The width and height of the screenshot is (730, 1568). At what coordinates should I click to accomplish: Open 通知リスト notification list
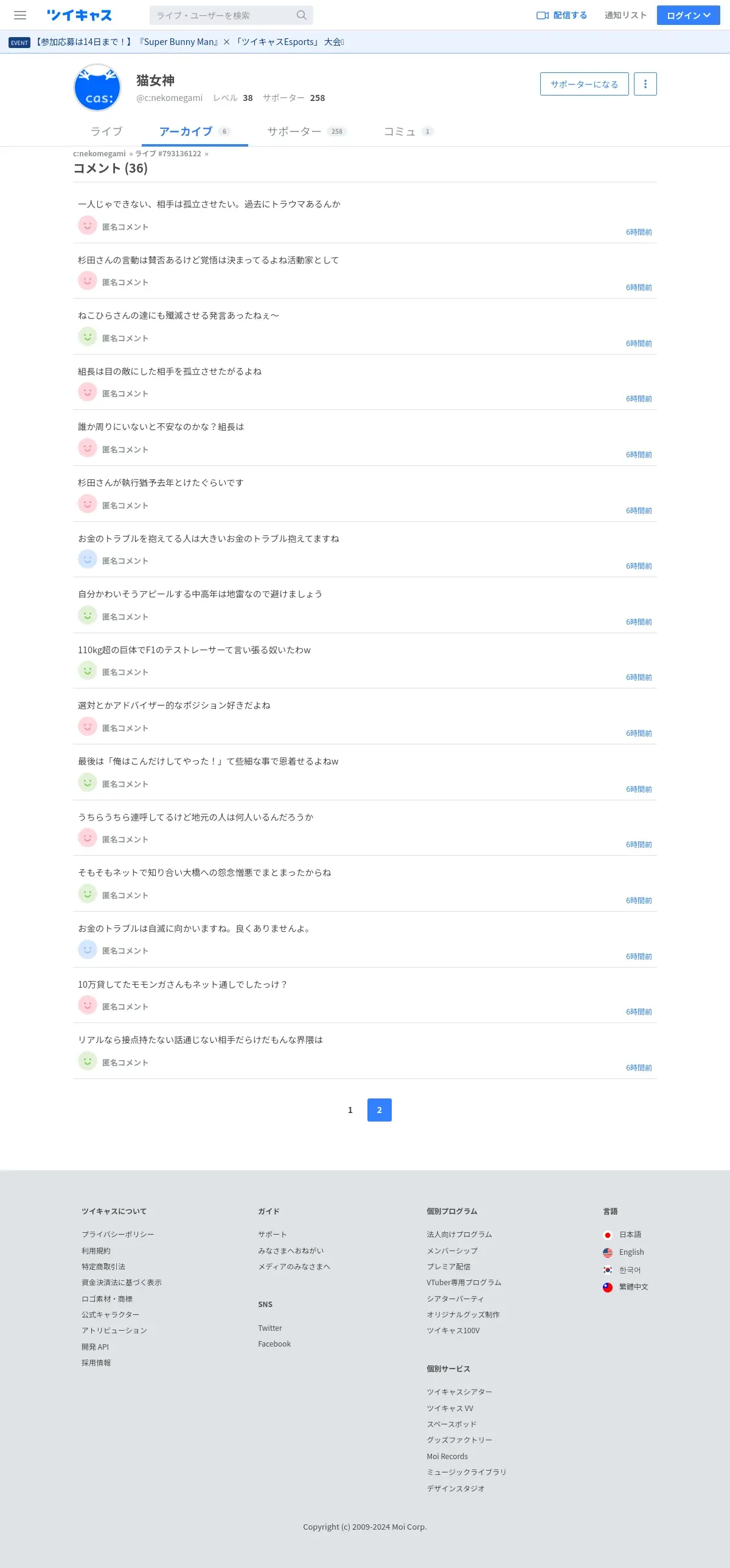[x=625, y=15]
